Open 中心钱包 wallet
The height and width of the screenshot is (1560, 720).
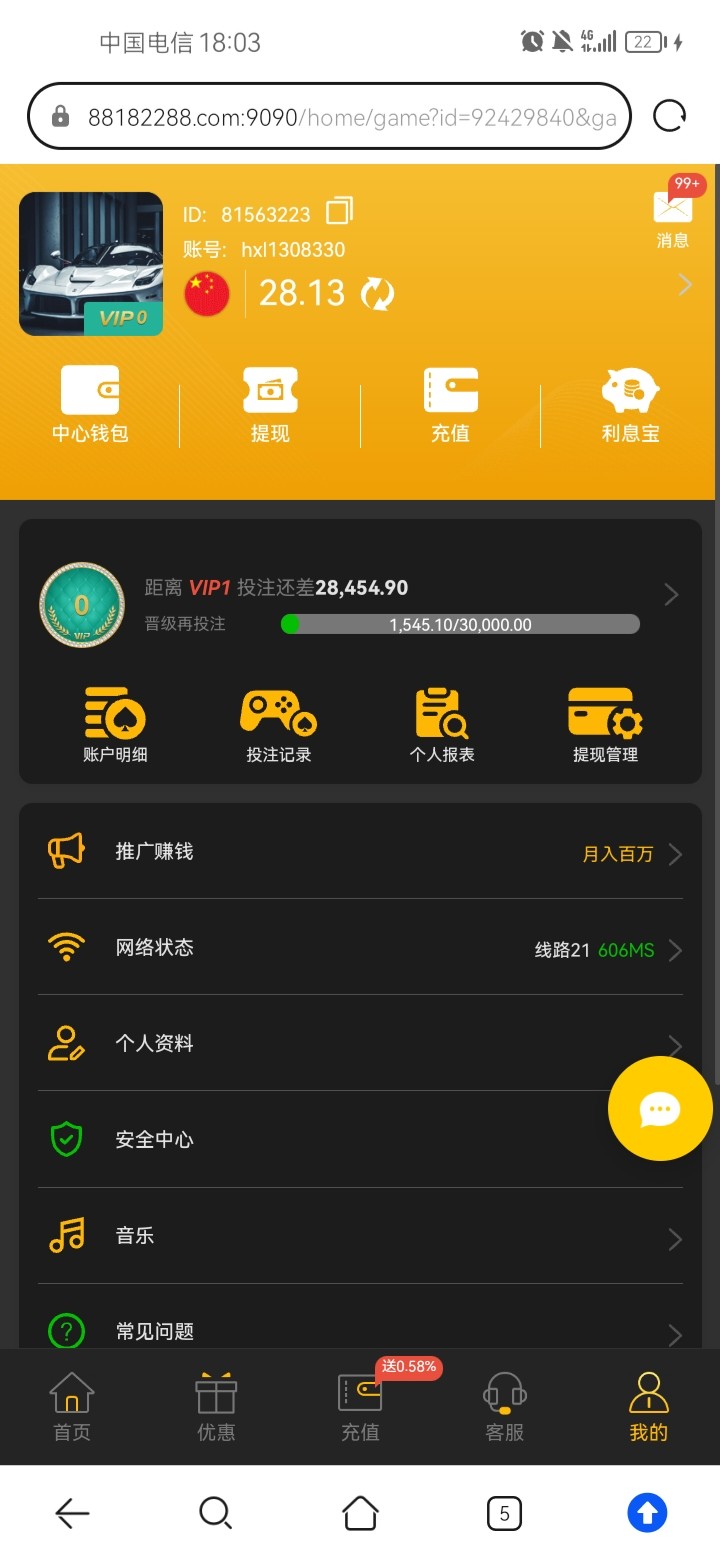(90, 404)
